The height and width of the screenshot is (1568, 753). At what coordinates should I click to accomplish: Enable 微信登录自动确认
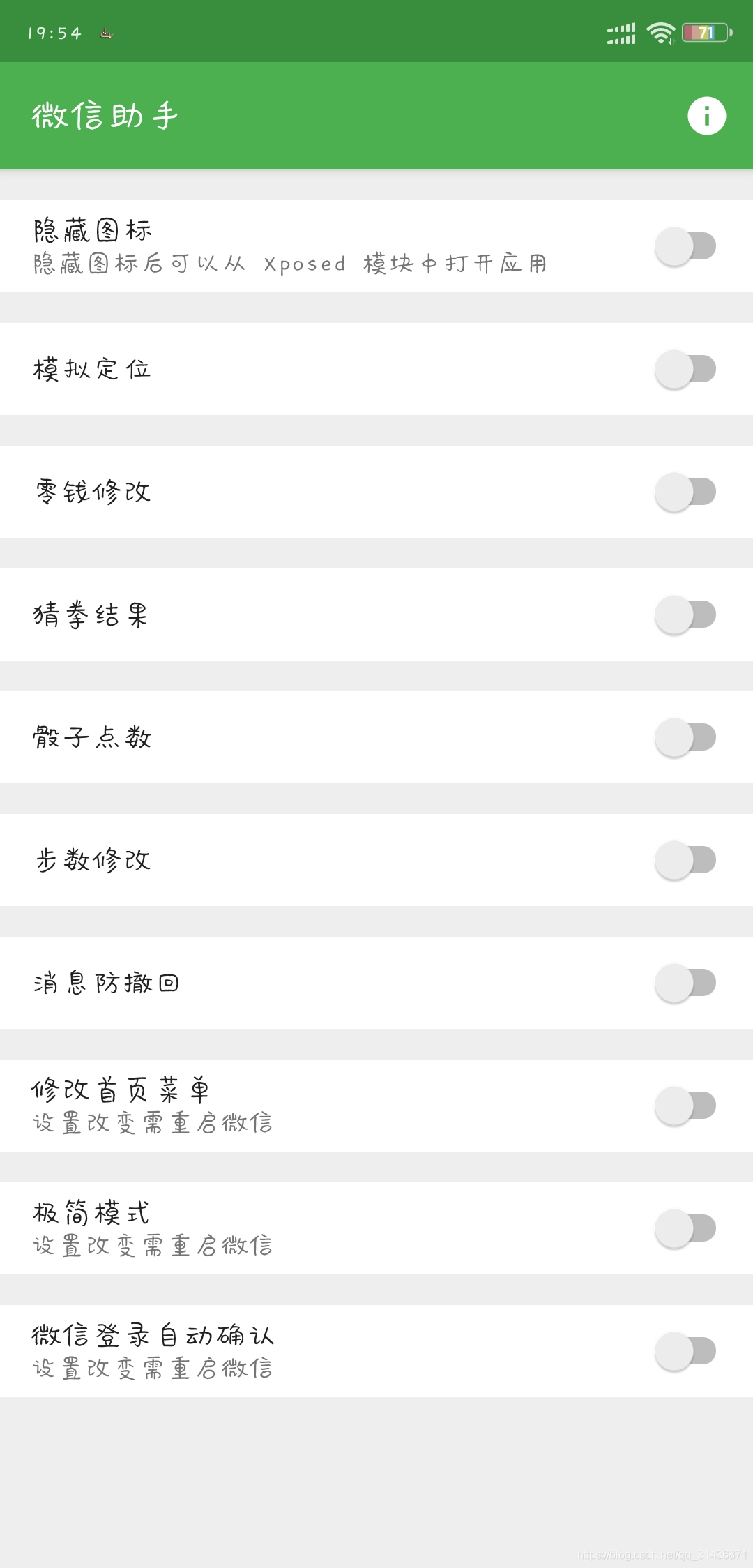click(x=685, y=1351)
